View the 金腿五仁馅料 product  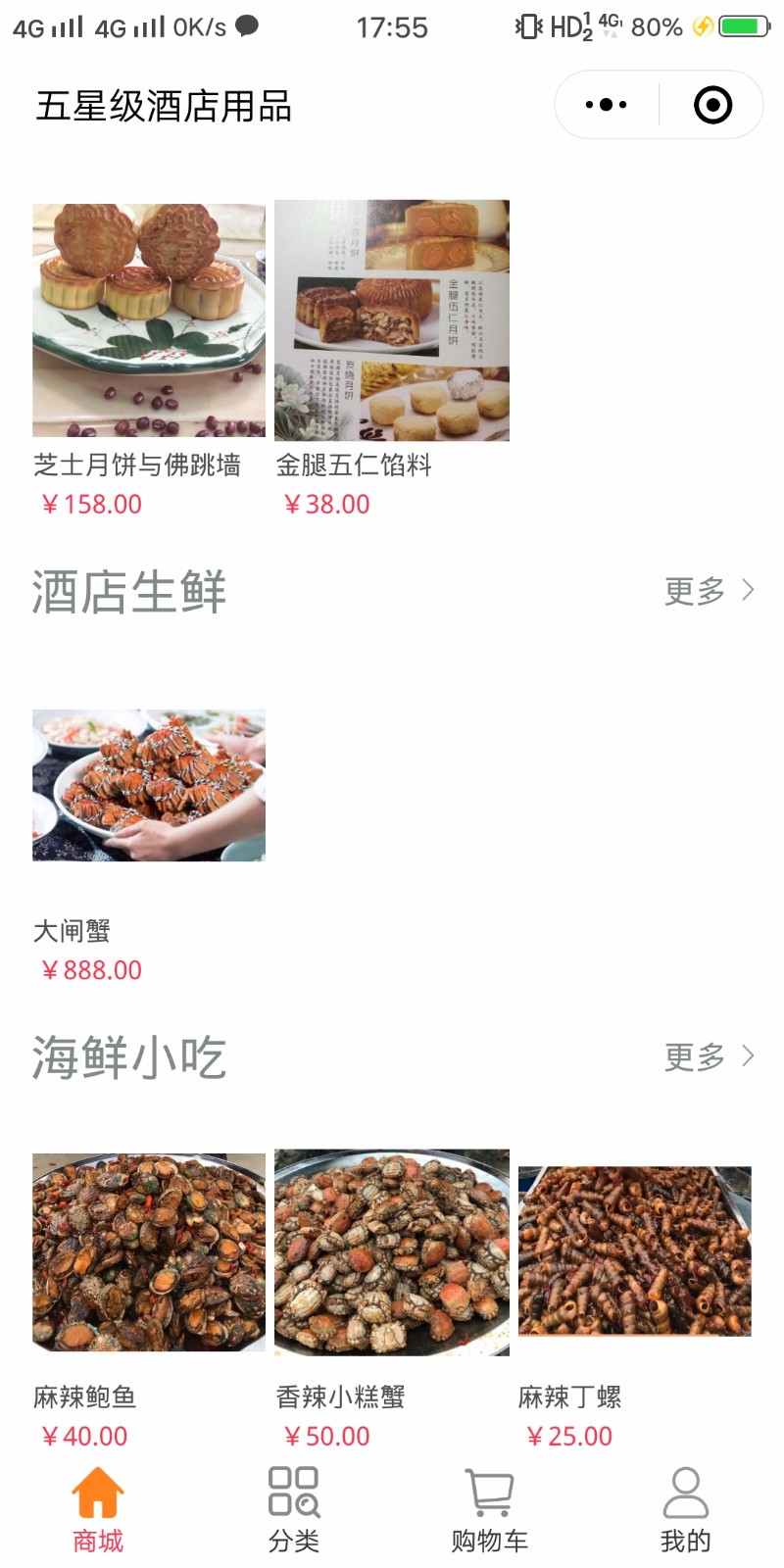coord(392,320)
